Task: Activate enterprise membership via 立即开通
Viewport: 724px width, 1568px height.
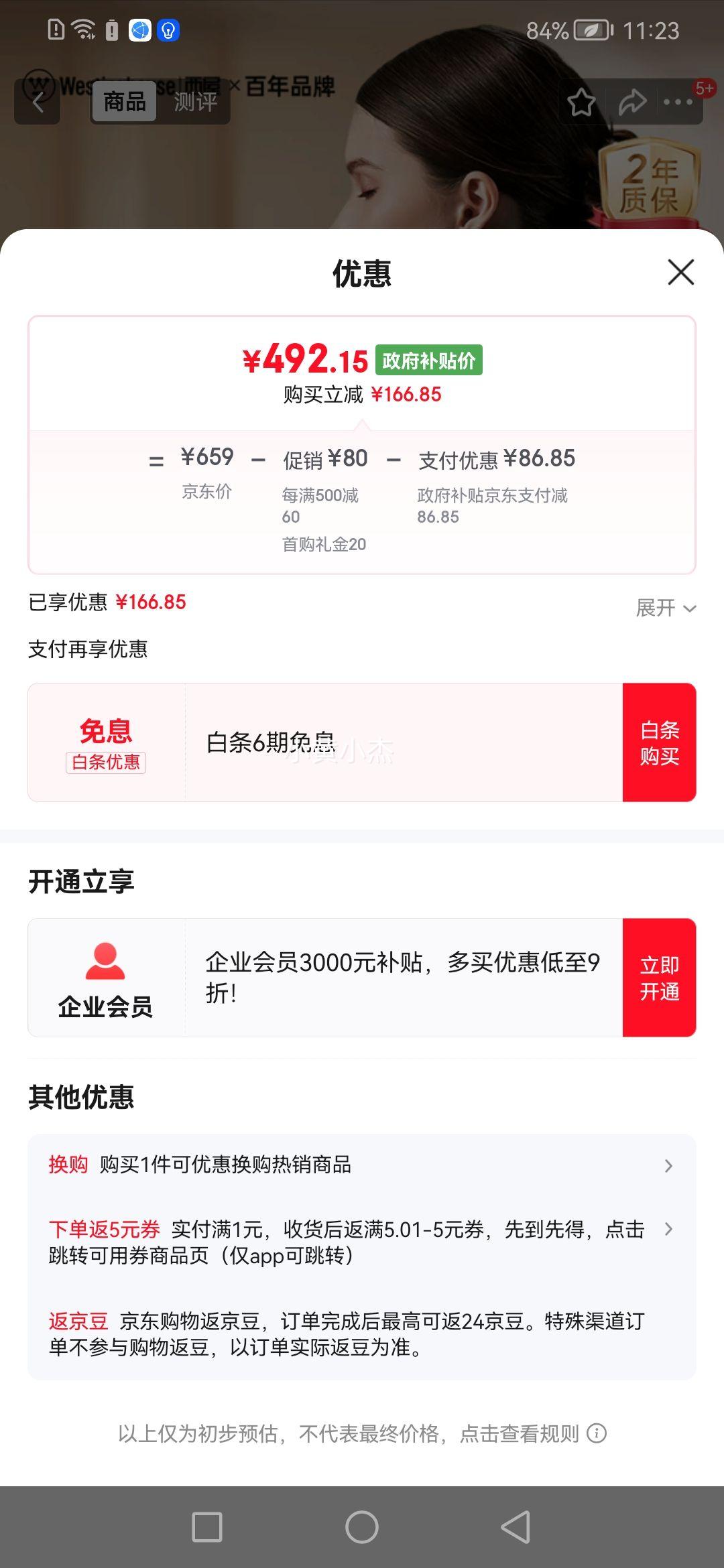Action: tap(659, 978)
